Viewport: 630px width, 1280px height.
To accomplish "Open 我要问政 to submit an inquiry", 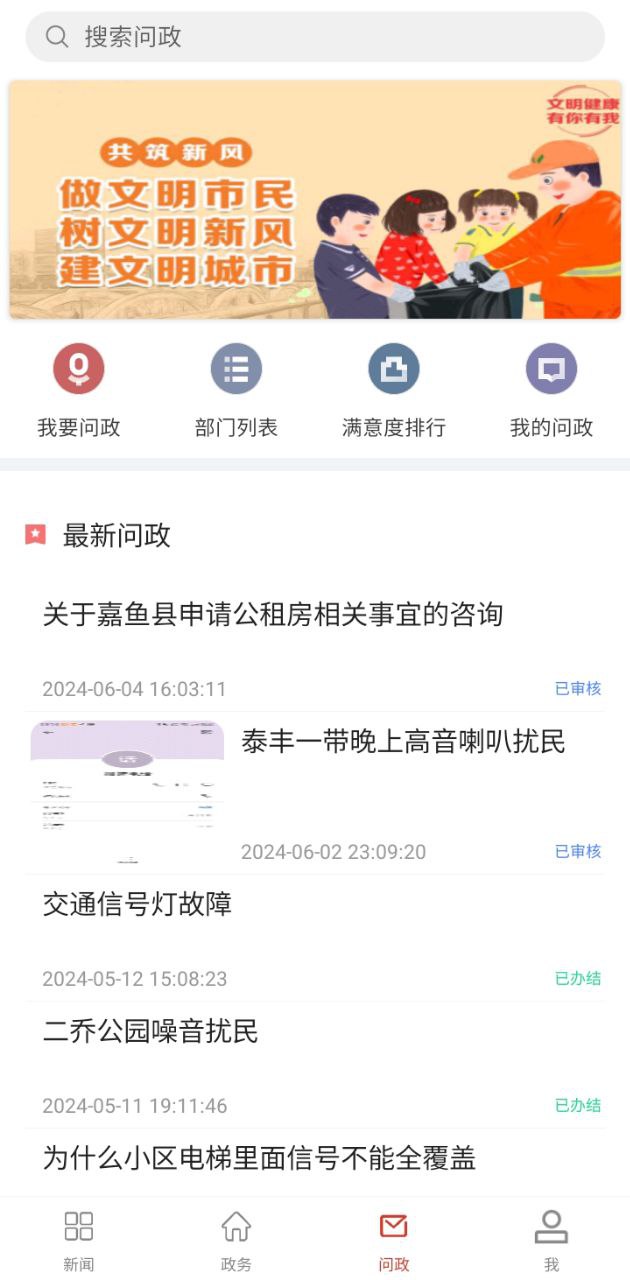I will 79,392.
